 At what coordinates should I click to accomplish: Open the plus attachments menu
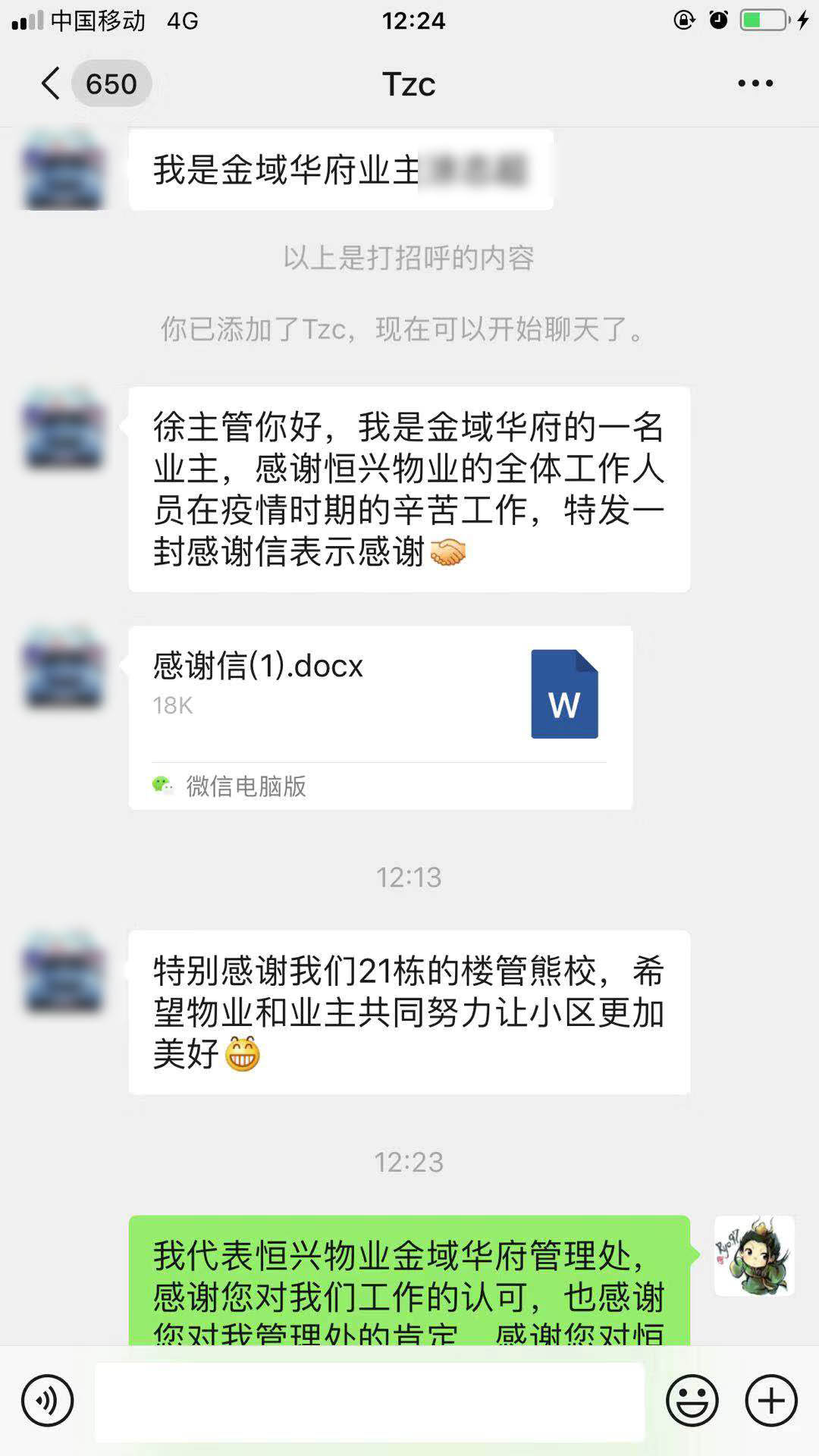(x=771, y=1401)
